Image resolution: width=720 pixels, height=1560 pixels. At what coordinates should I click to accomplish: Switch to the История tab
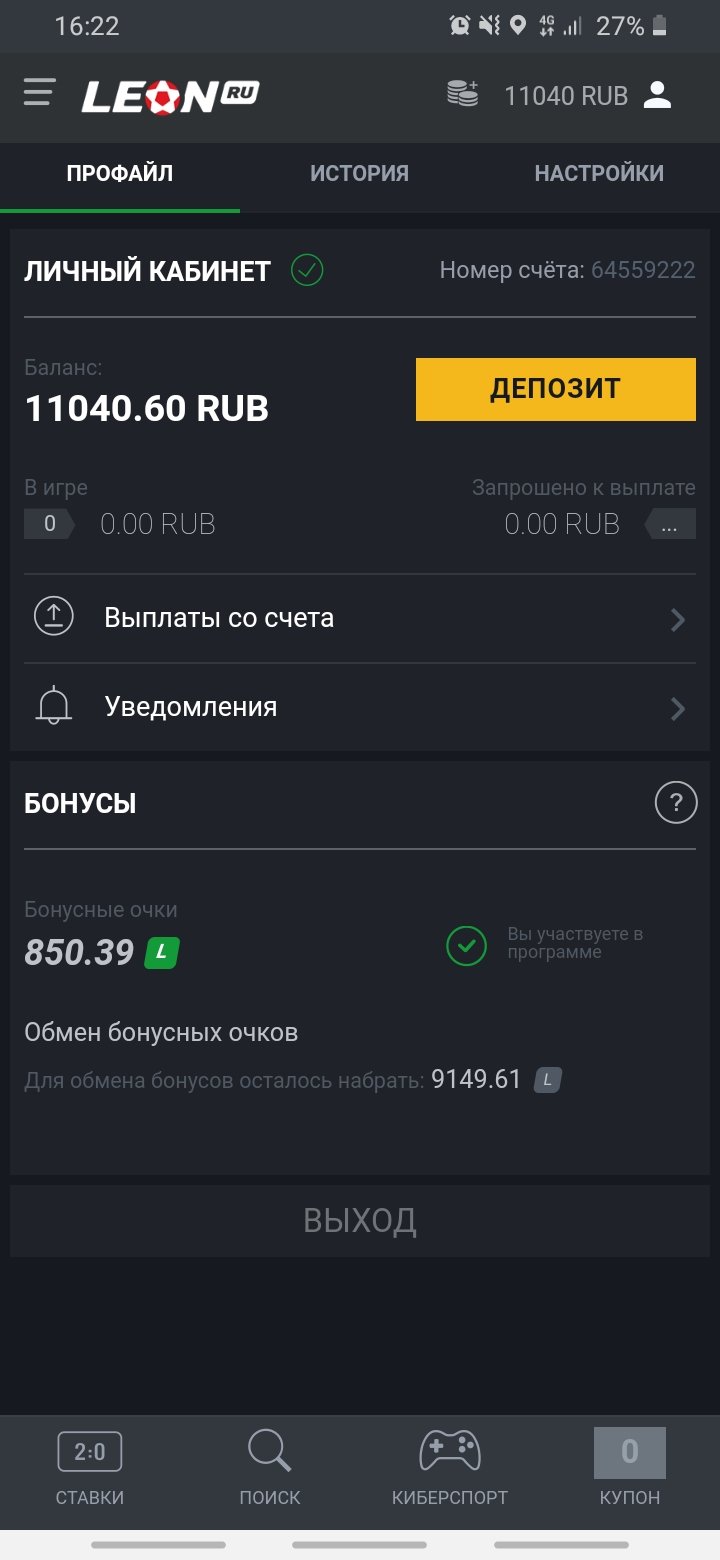(x=359, y=173)
